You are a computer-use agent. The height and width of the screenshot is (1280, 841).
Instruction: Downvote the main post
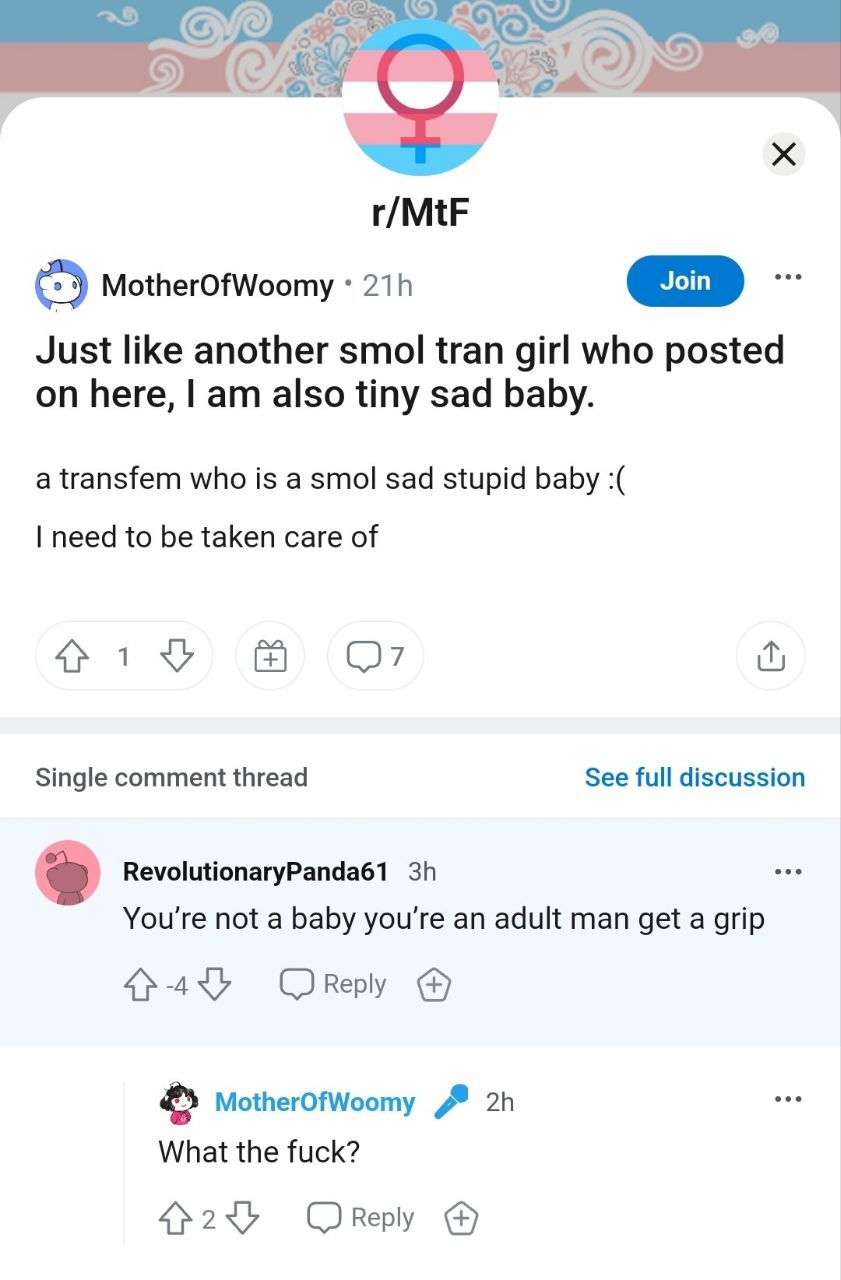(175, 656)
